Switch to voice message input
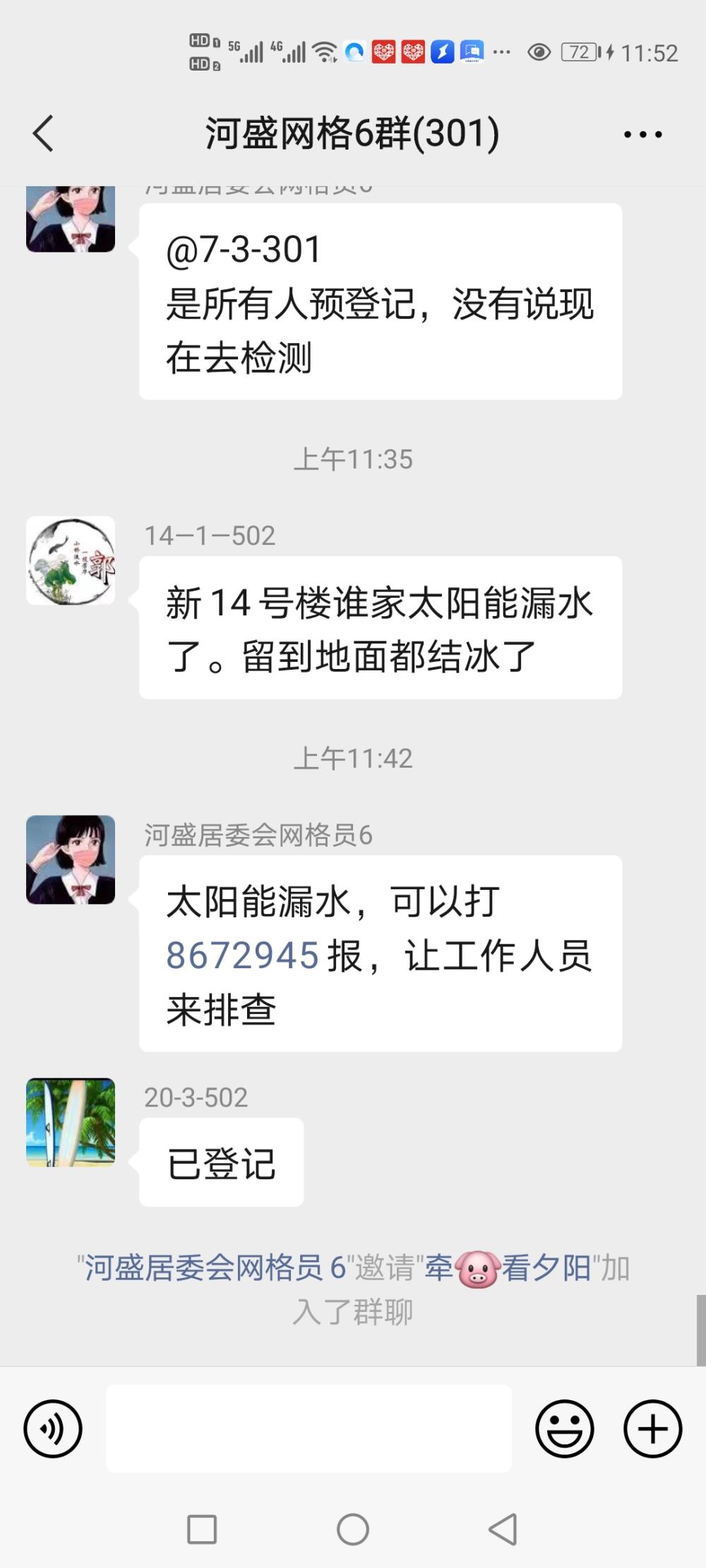 click(53, 1429)
